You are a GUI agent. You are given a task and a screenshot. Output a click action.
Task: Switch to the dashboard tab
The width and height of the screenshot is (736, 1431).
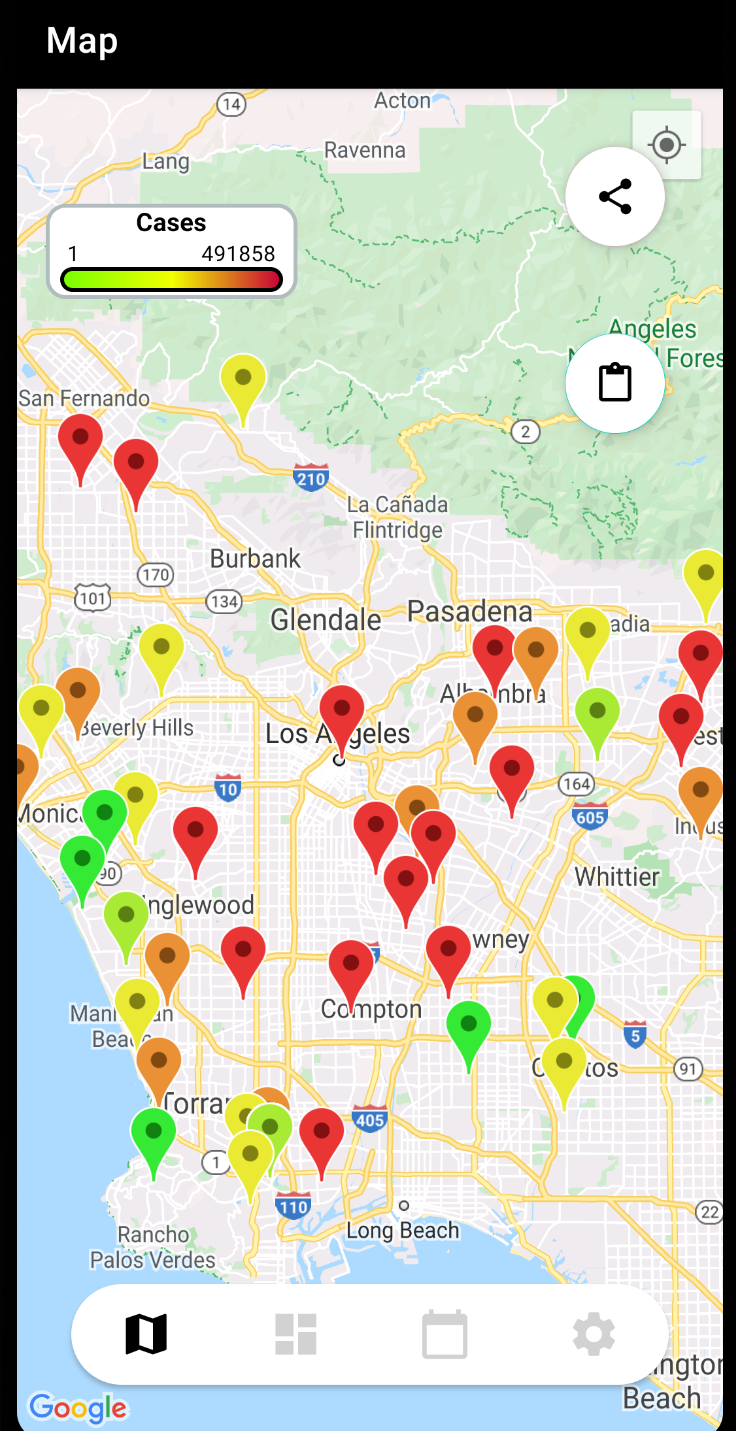295,1334
